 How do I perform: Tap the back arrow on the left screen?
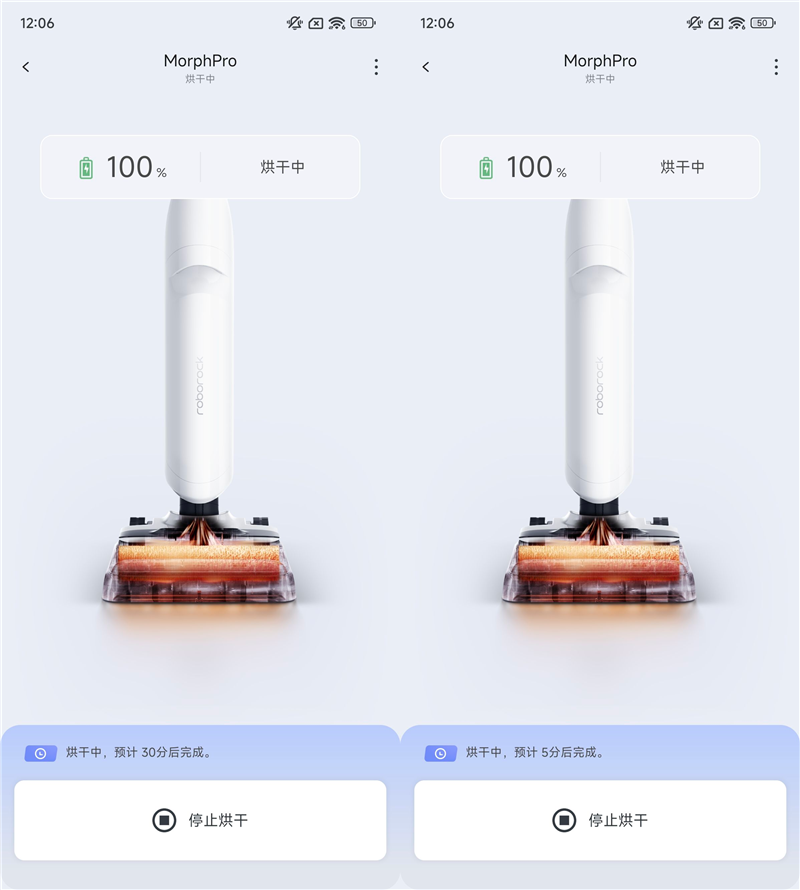pos(25,67)
